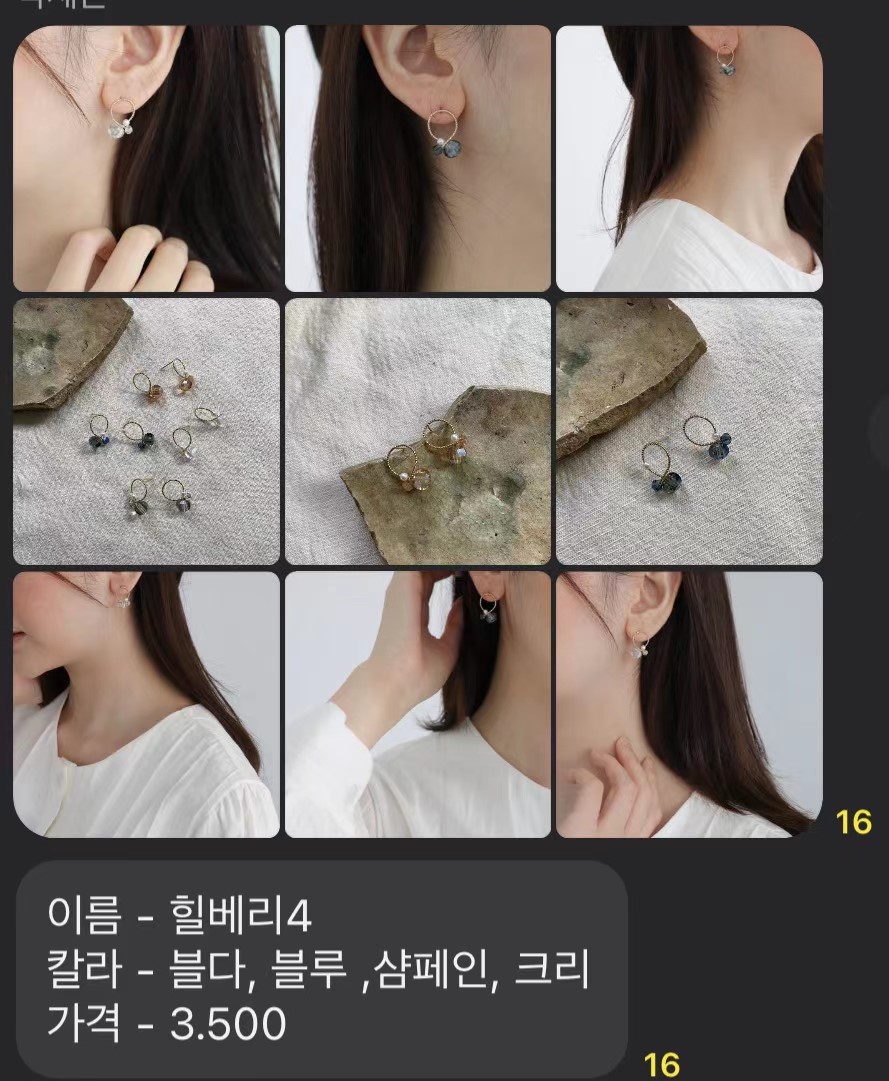The height and width of the screenshot is (1081, 889).
Task: Enlarge the close-up ear photo with blue bead earring
Action: click(418, 158)
